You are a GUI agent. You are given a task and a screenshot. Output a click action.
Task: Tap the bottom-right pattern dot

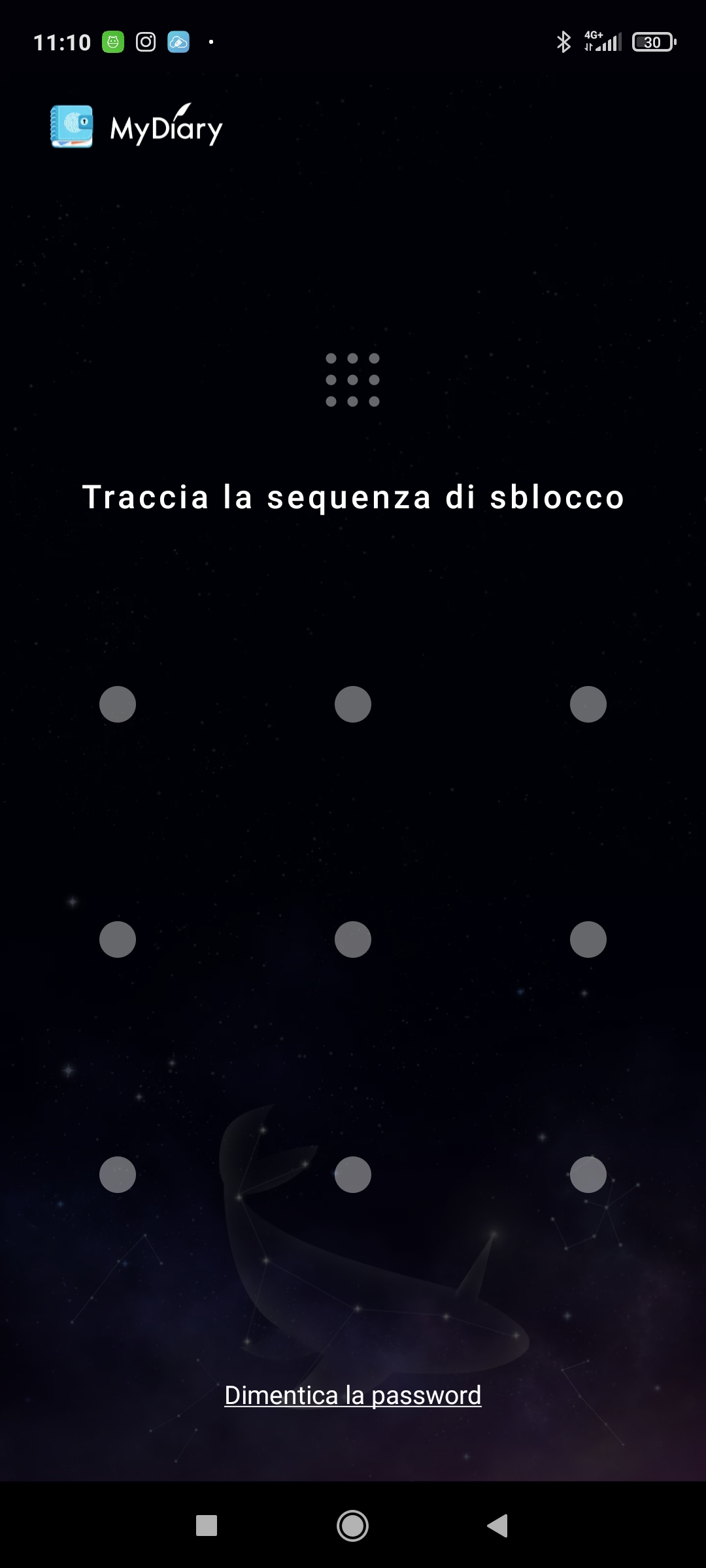click(x=588, y=1175)
